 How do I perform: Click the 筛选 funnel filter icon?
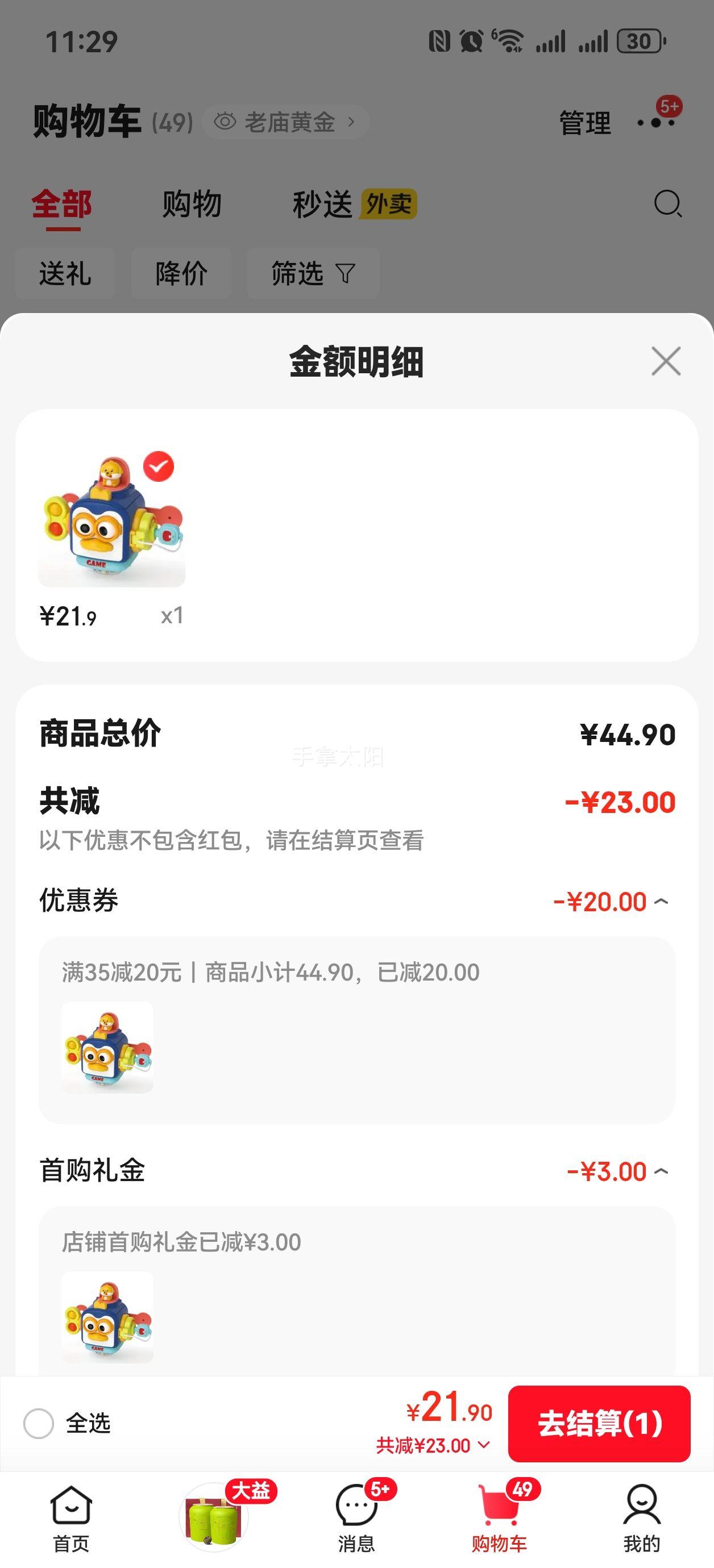(345, 273)
